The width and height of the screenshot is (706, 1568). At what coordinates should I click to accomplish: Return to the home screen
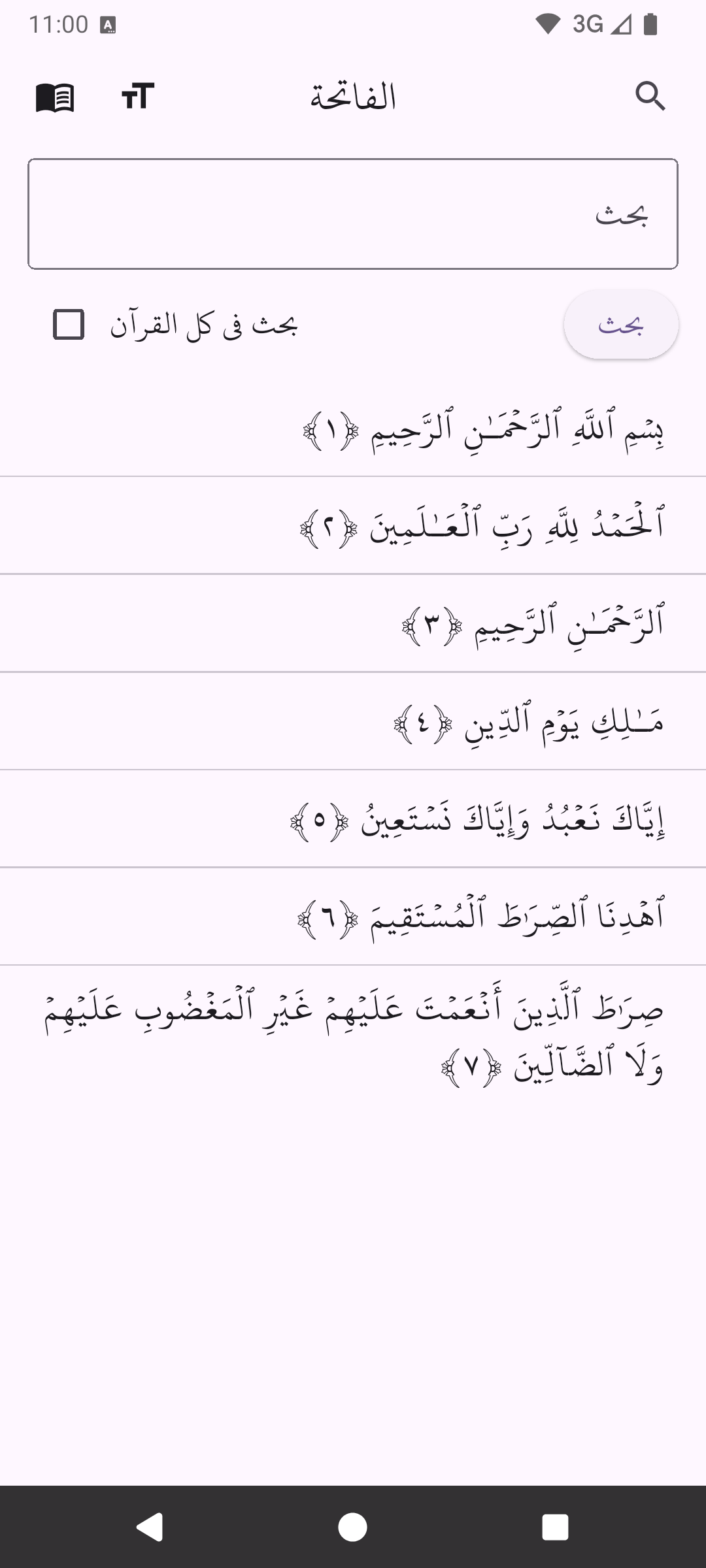click(x=352, y=1527)
